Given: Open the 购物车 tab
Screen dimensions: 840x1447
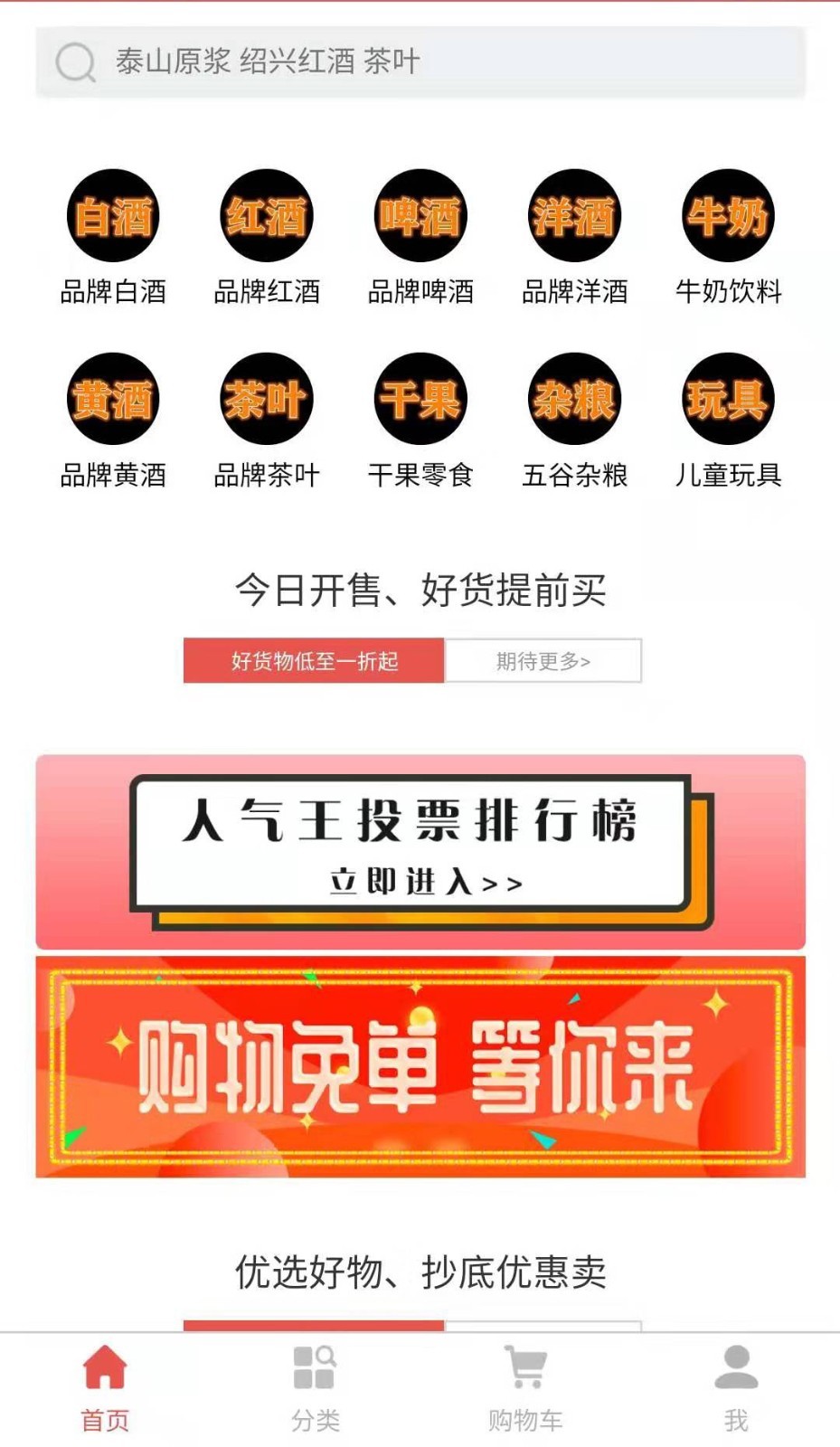Looking at the screenshot, I should (525, 1388).
